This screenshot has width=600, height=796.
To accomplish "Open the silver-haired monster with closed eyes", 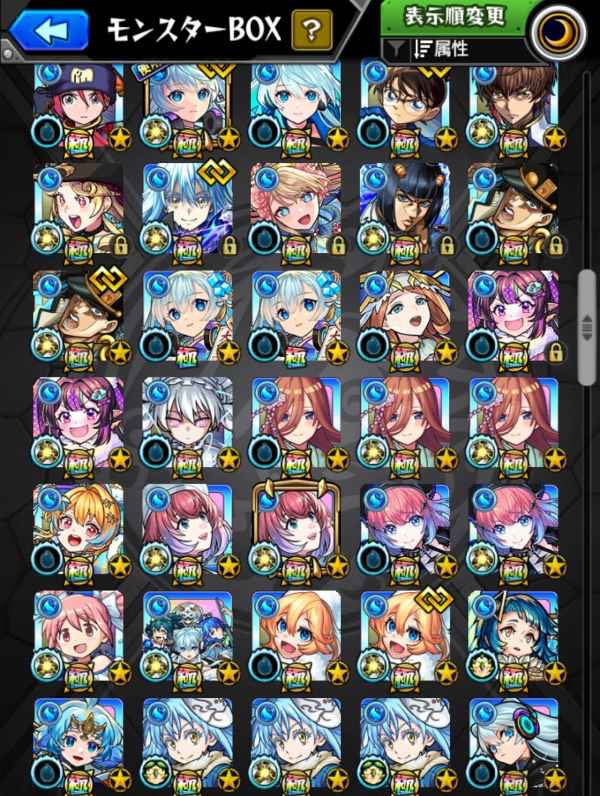I will pyautogui.click(x=187, y=423).
